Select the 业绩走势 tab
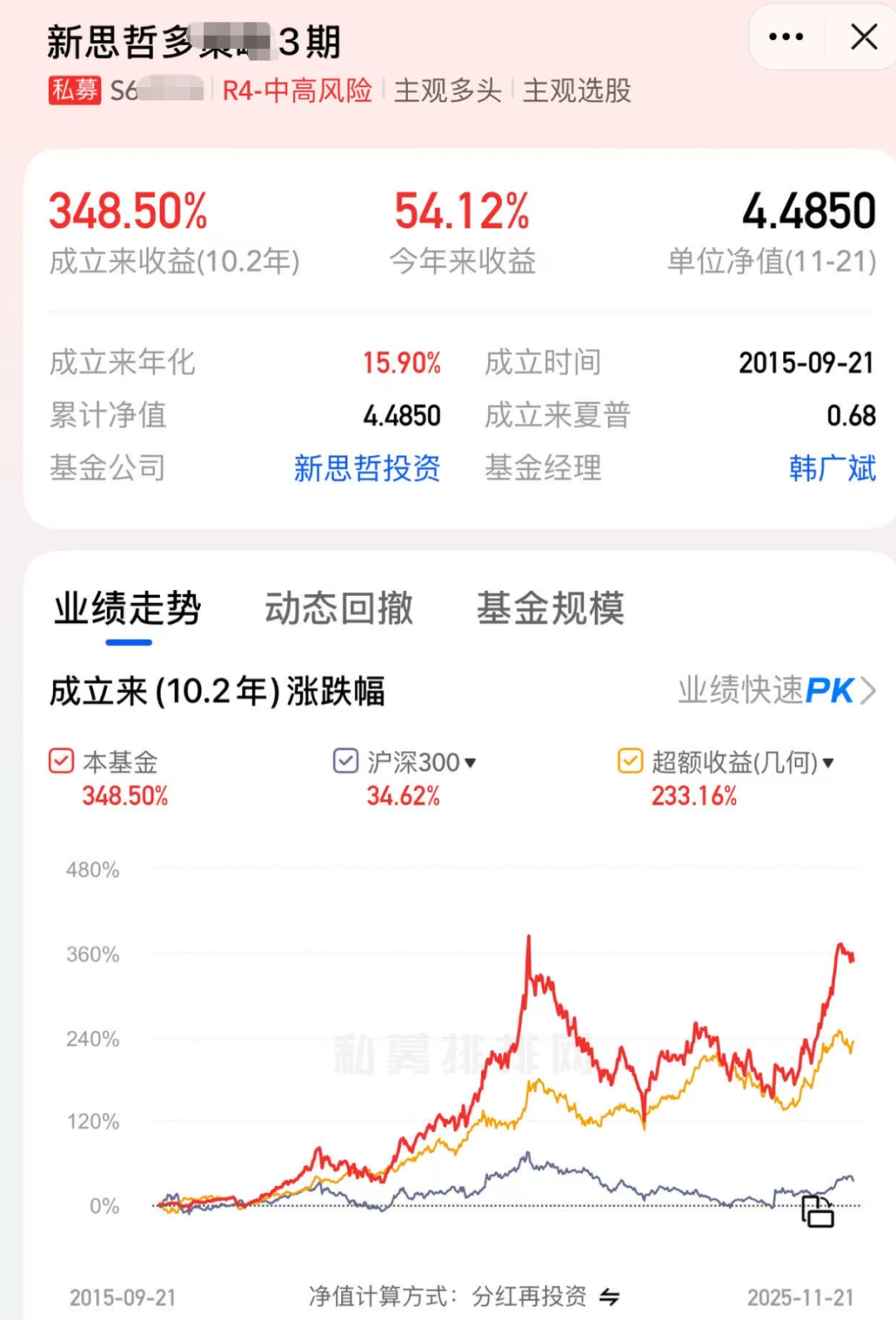Screen dimensions: 896x1320 (x=128, y=609)
